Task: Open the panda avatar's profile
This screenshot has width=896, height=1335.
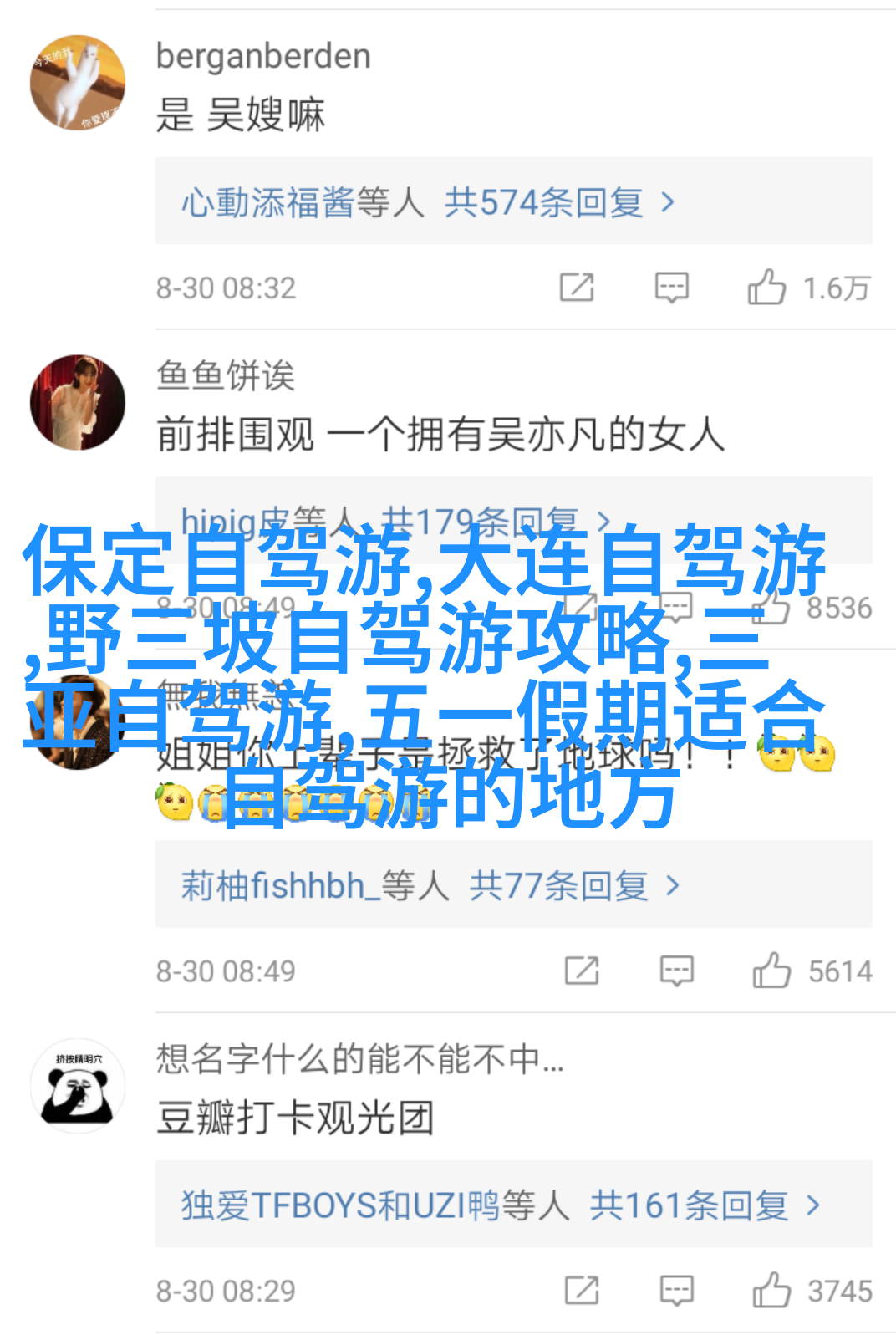Action: tap(77, 1087)
